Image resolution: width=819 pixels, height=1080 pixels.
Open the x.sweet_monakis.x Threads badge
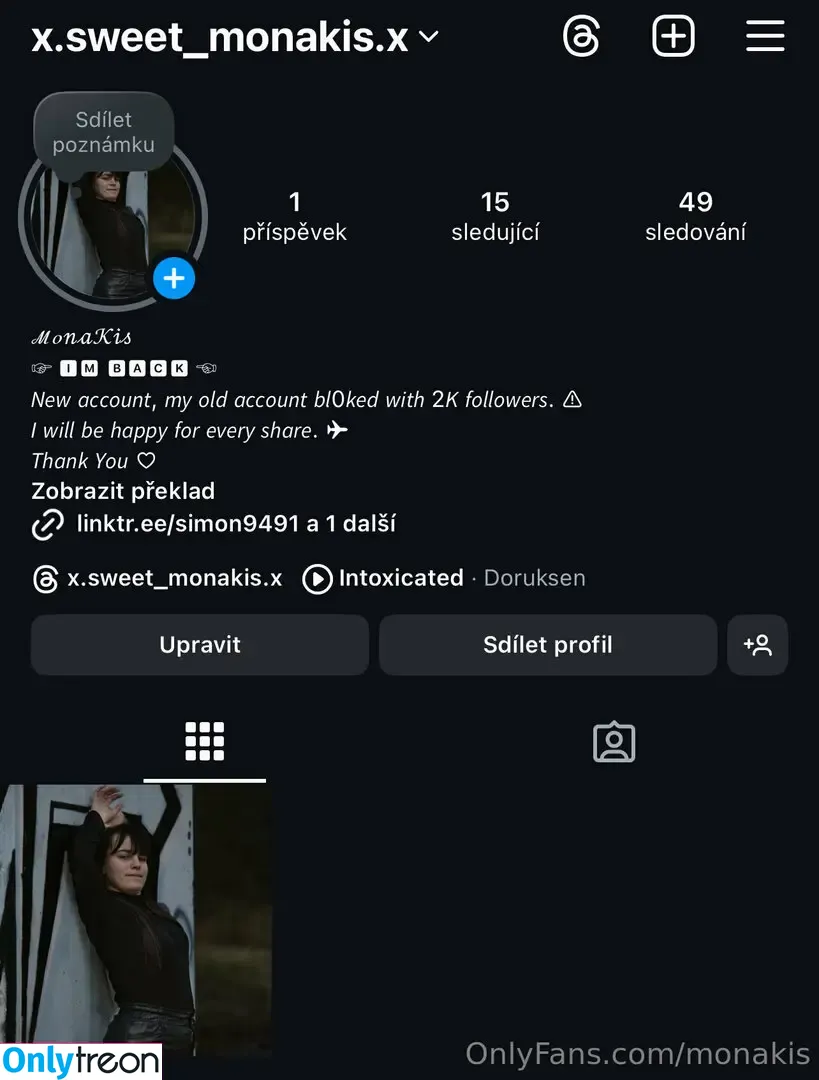coord(159,578)
